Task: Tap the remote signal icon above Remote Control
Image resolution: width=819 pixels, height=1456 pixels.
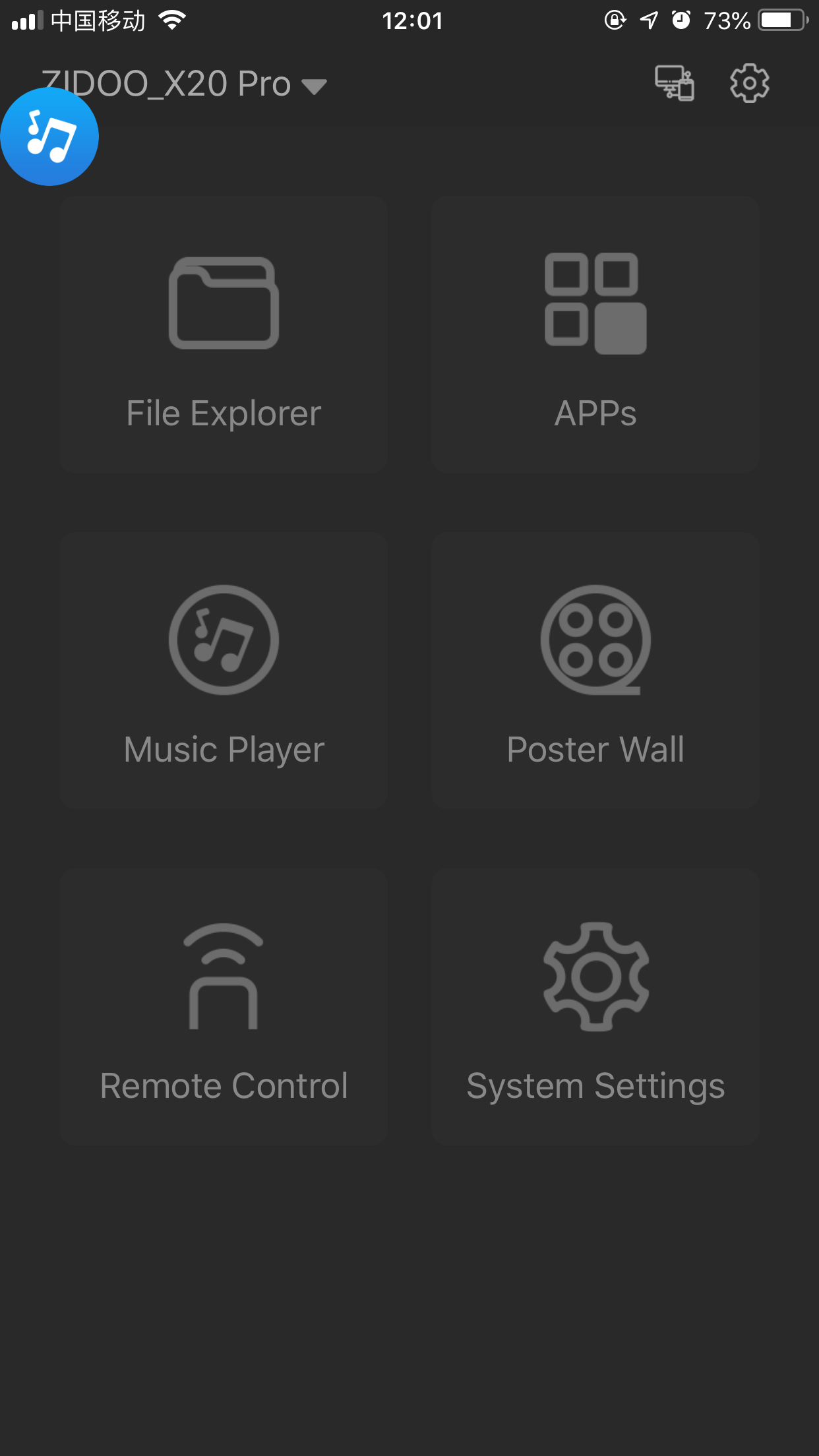Action: pos(223,976)
